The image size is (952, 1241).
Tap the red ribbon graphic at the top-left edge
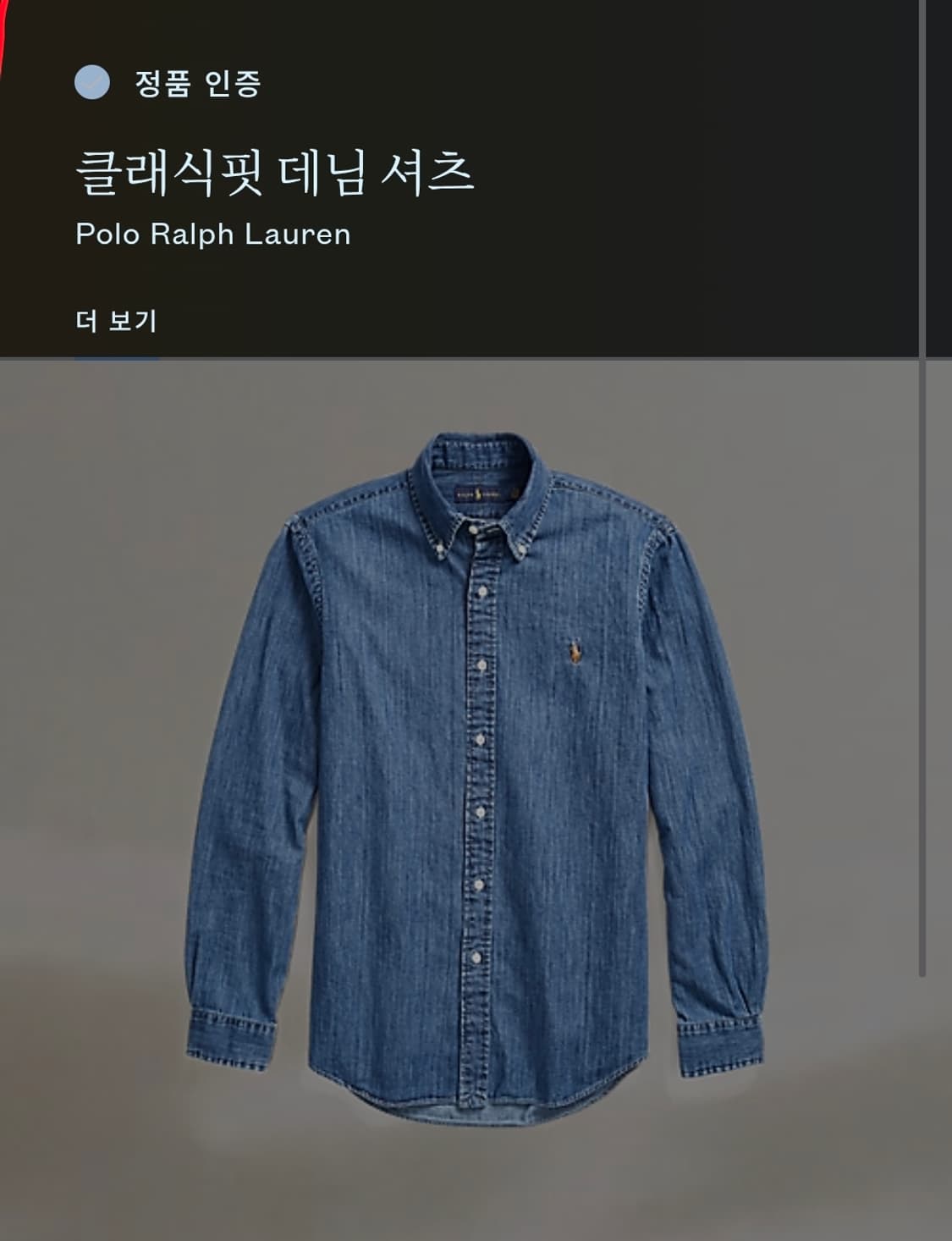coord(4,34)
